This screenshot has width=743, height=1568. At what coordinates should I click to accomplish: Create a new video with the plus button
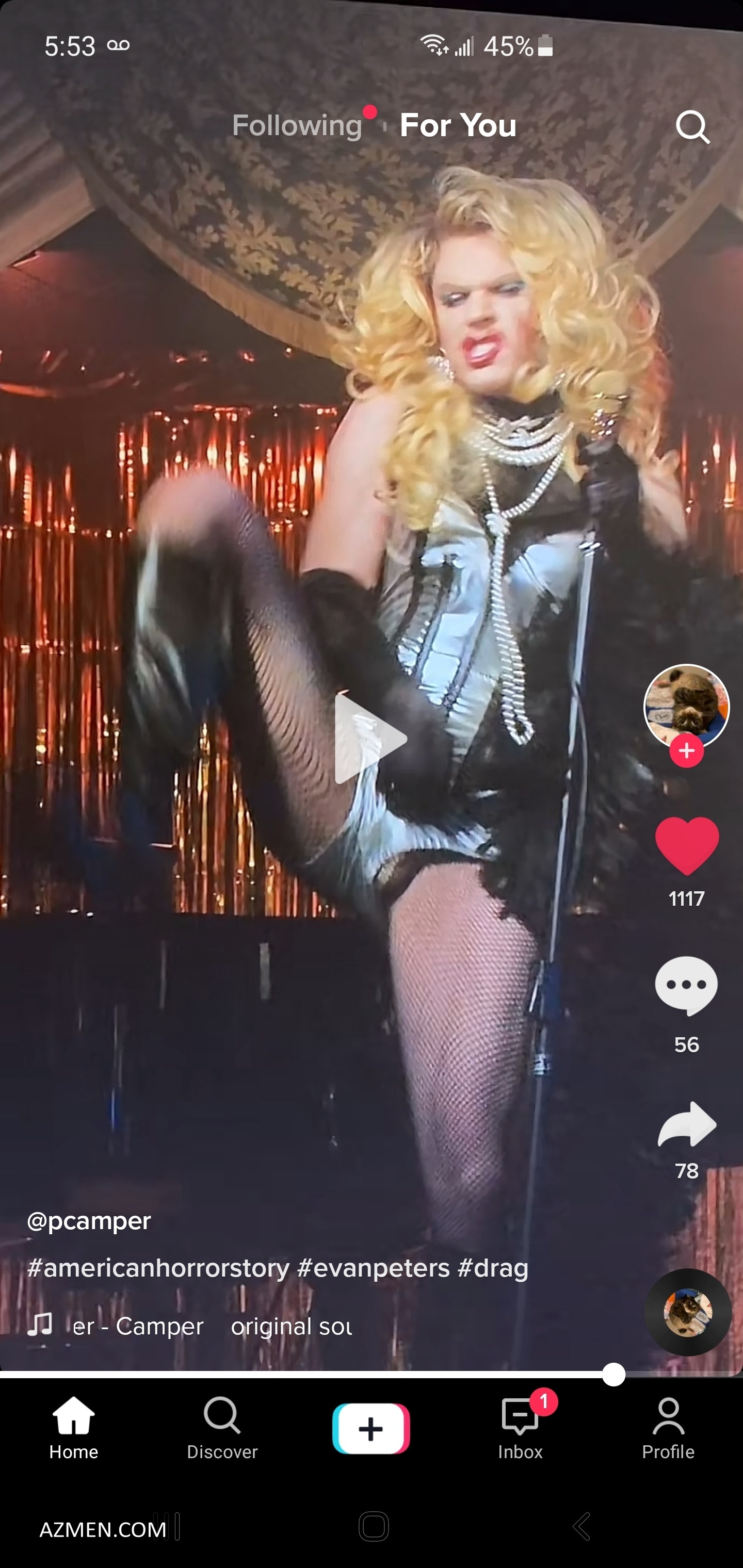[x=371, y=1428]
